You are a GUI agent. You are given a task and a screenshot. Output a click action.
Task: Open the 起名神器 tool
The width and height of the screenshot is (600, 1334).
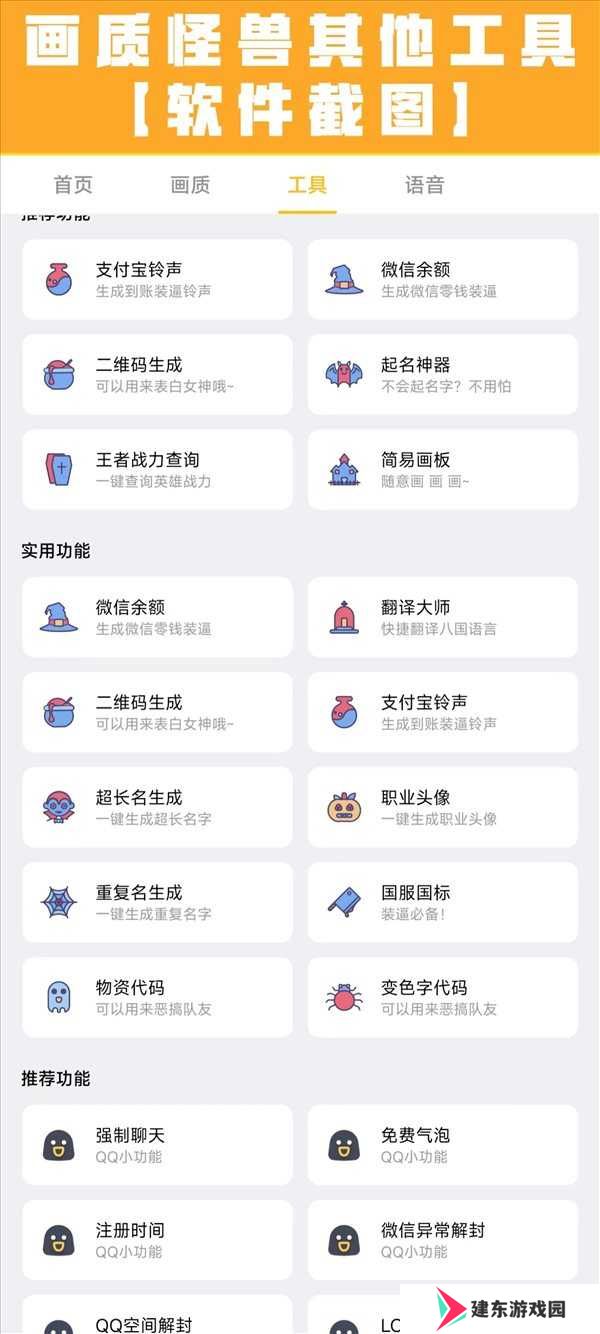click(443, 374)
